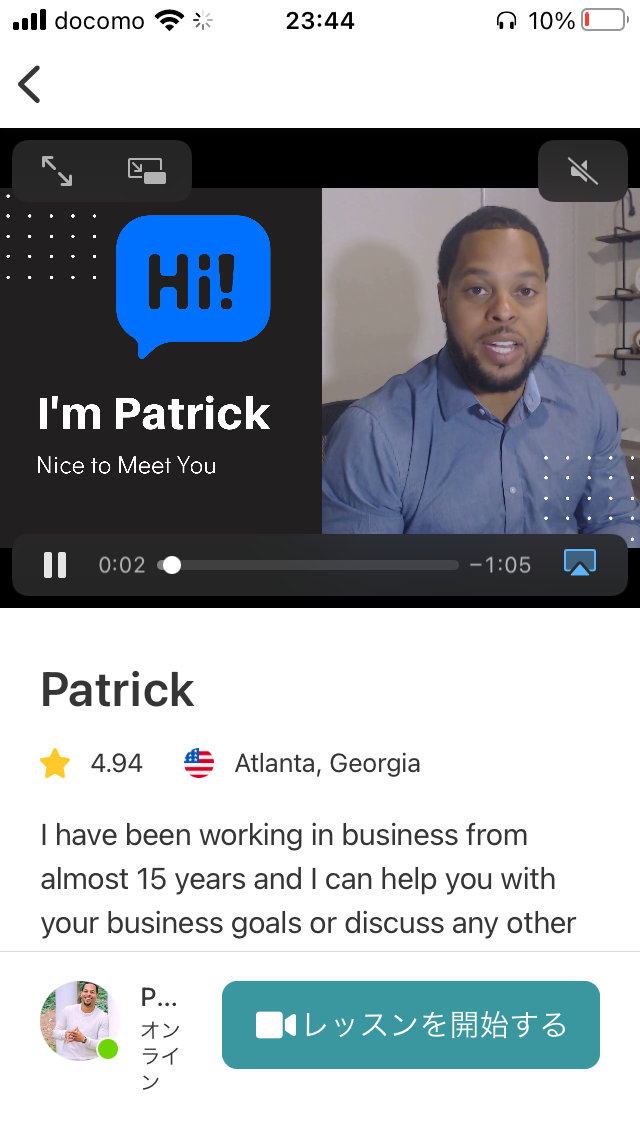Start a lesson with レッスンを開始する
Image resolution: width=640 pixels, height=1136 pixels.
[410, 1025]
